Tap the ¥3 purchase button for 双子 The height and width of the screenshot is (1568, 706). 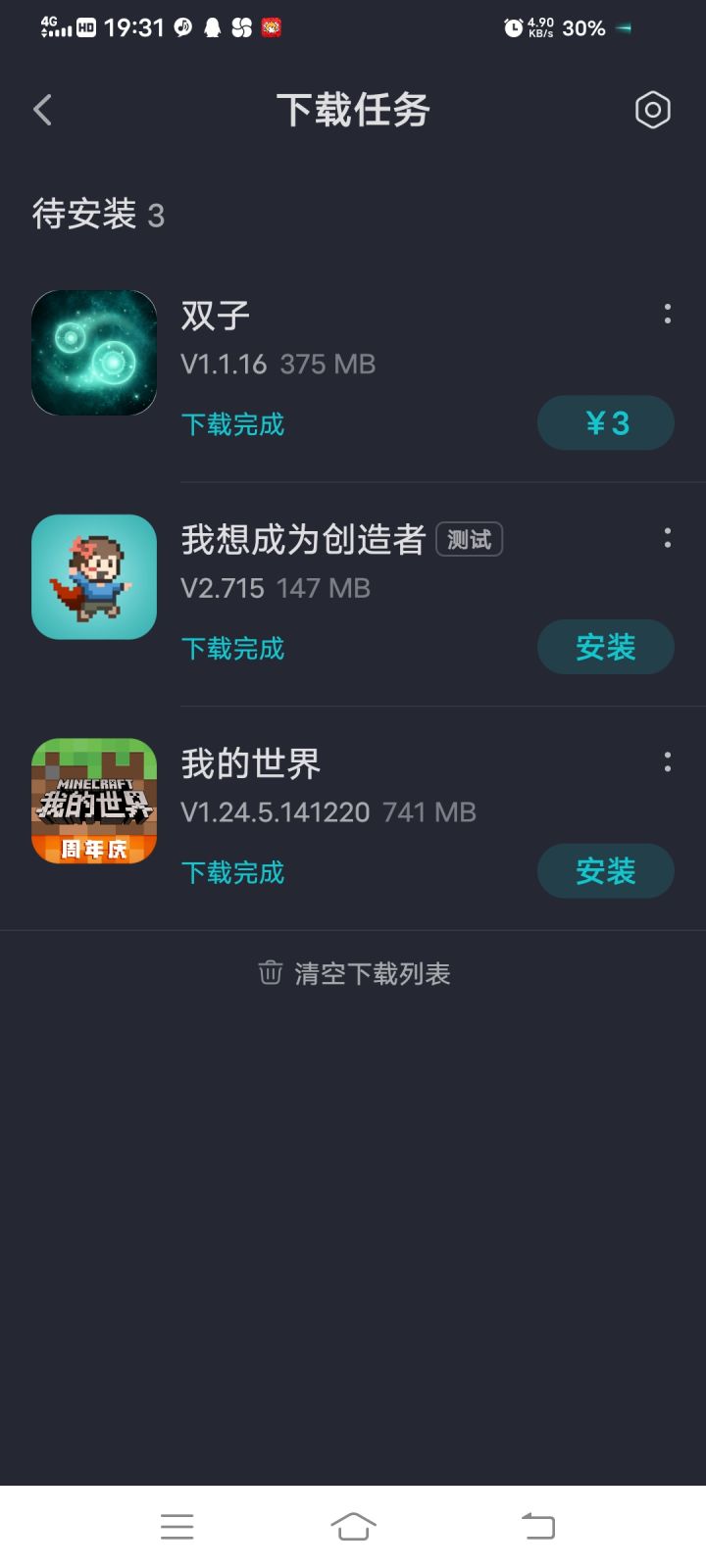[605, 422]
